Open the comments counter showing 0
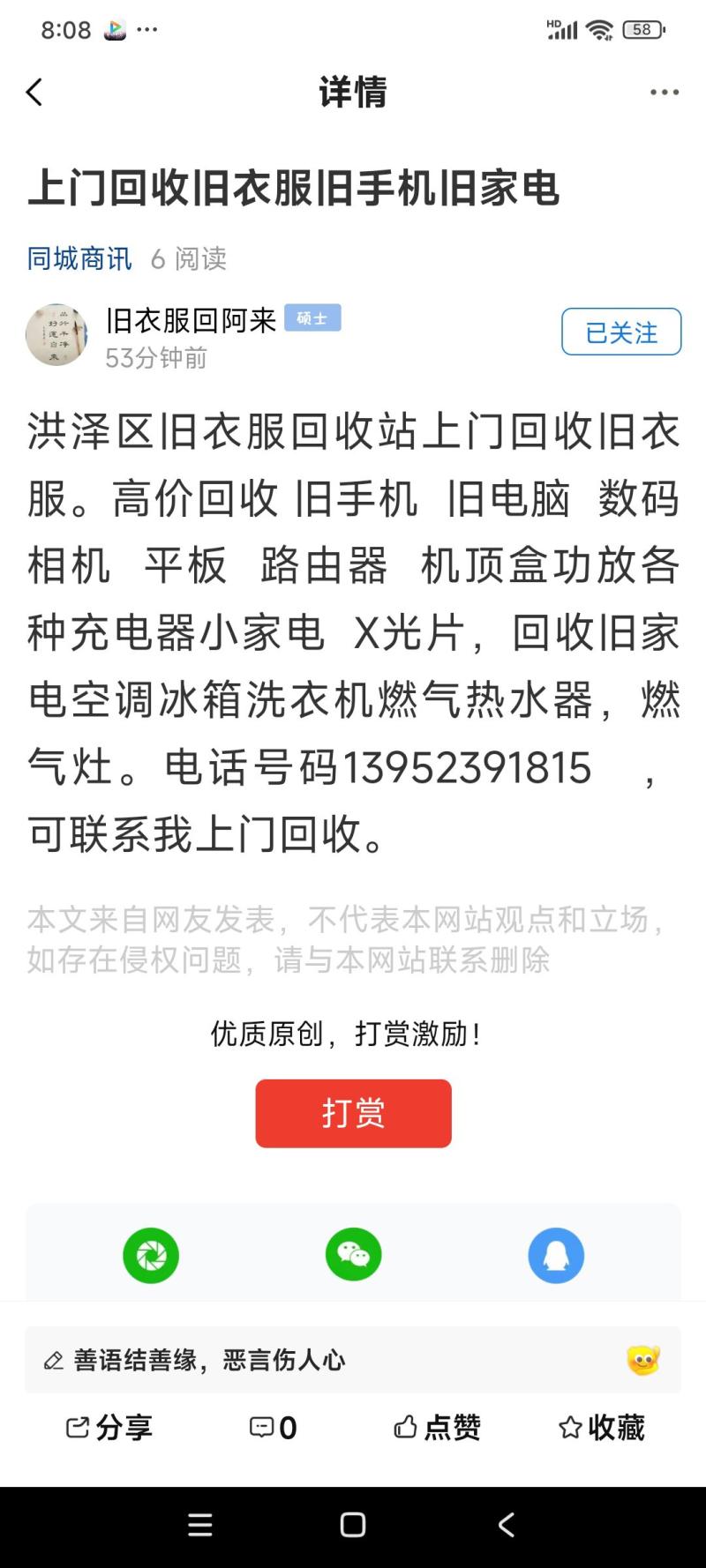The image size is (706, 1568). [x=274, y=1427]
